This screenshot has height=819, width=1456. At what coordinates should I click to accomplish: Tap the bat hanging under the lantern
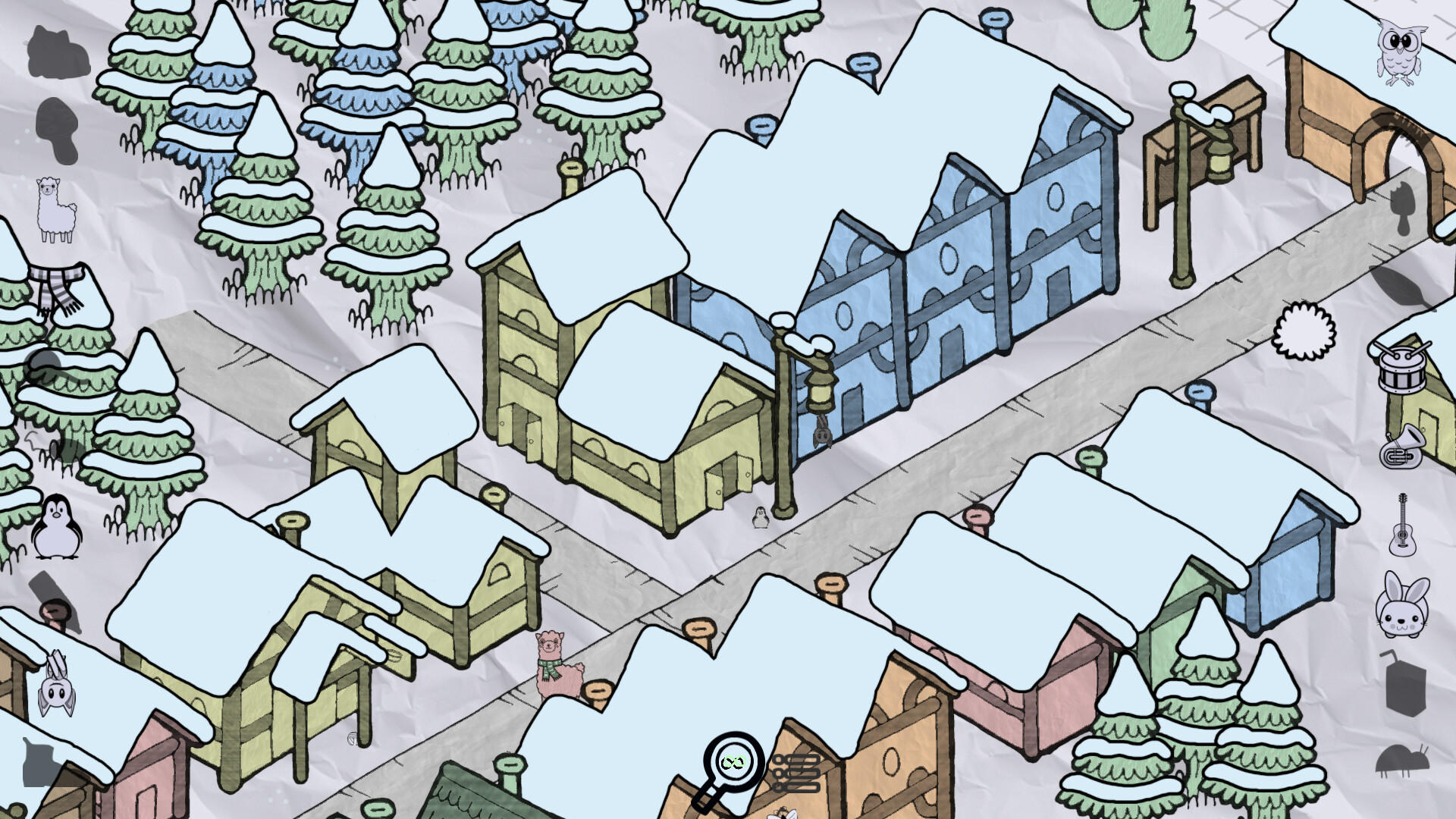(x=822, y=432)
